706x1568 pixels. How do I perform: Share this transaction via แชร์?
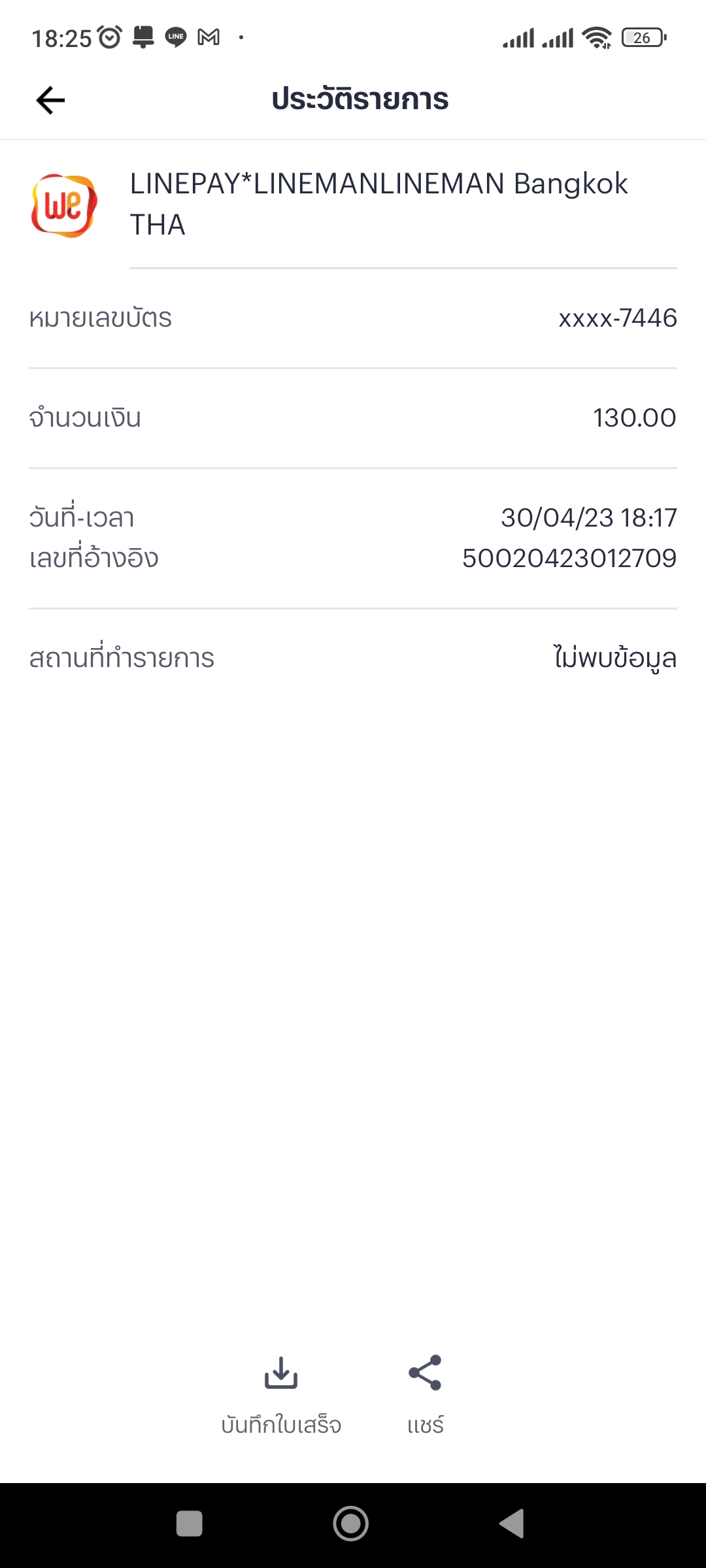coord(425,1396)
